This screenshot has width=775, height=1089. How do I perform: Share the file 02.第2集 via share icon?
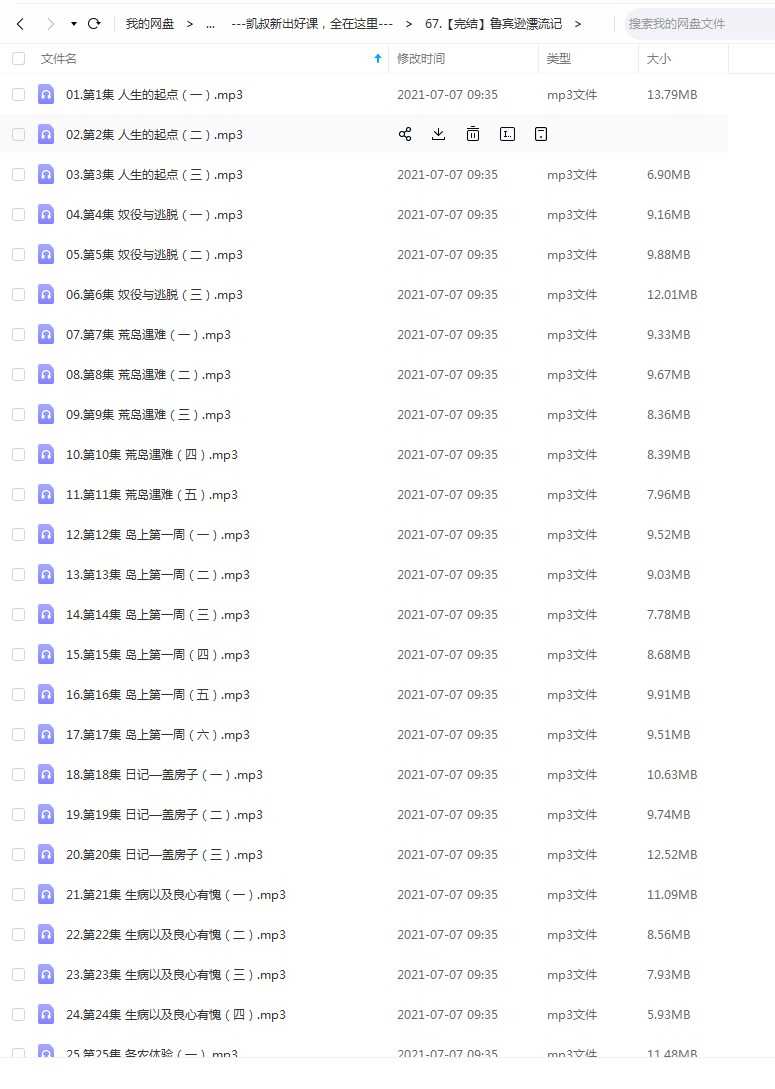point(405,134)
